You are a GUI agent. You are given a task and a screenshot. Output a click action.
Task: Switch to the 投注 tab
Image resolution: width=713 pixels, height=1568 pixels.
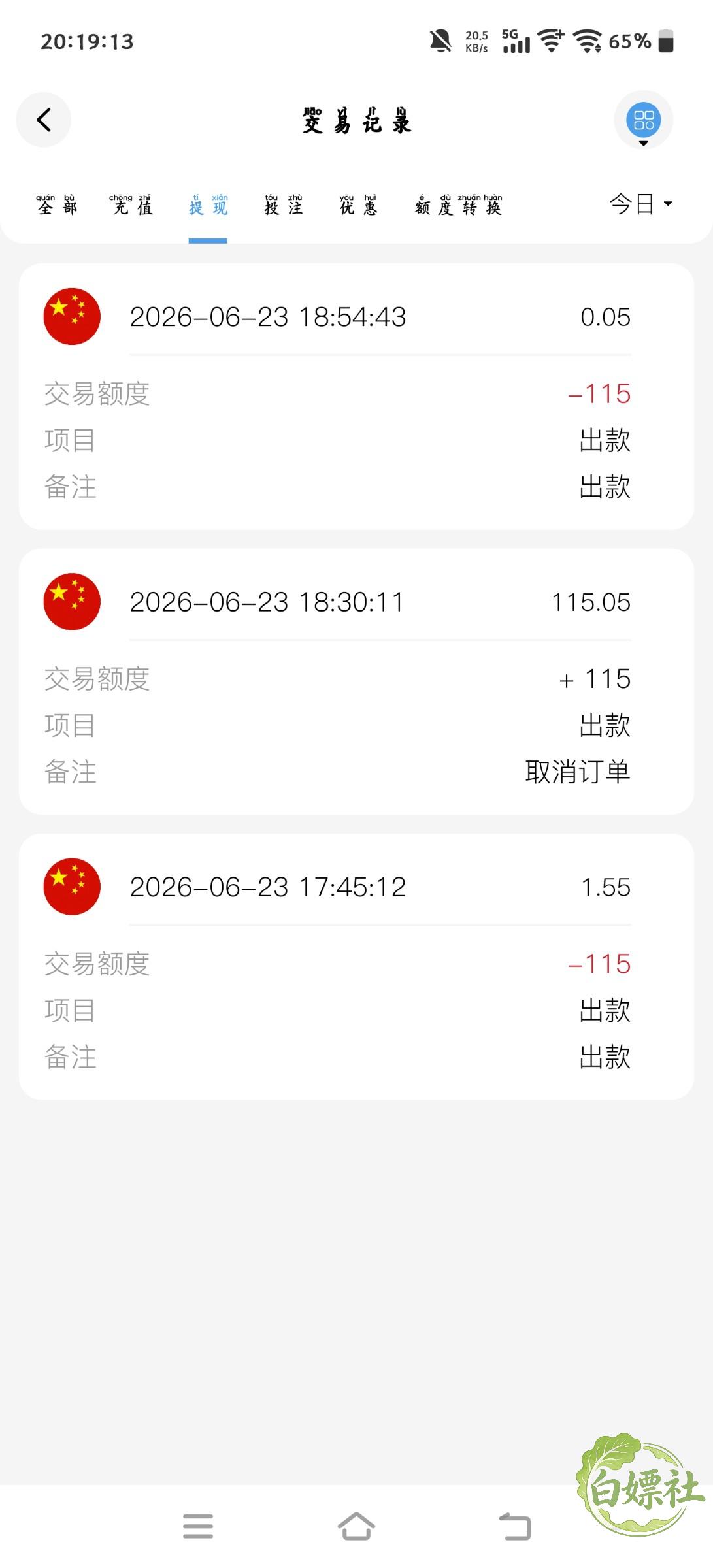tap(283, 205)
